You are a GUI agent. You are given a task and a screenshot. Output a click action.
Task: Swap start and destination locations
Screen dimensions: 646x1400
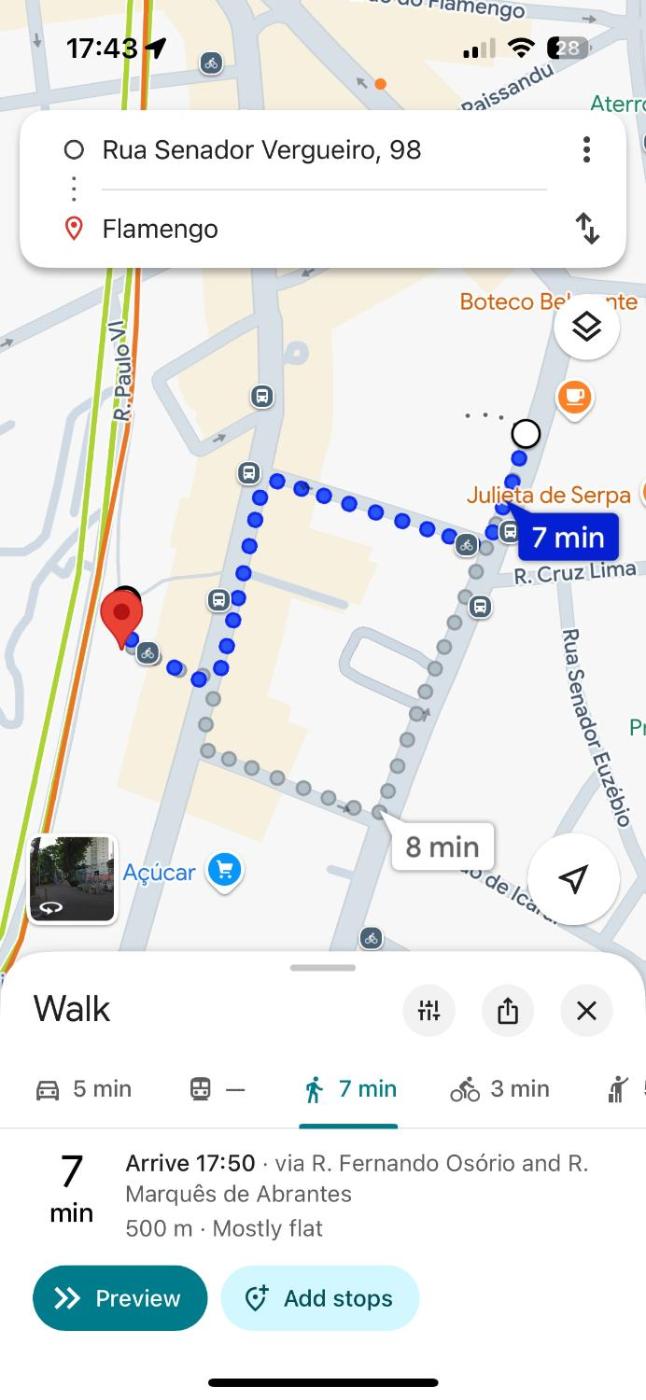(x=588, y=229)
